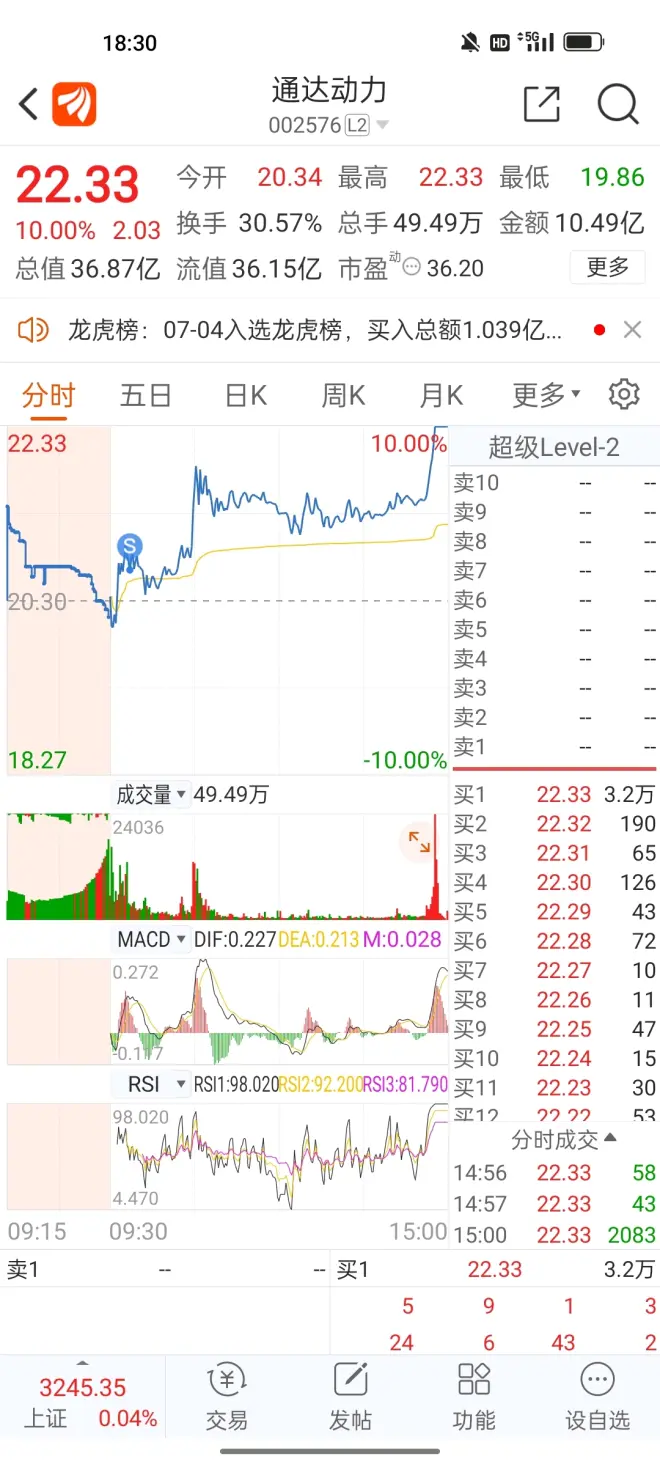Tap 更多 to show more quote data
This screenshot has height=1467, width=660.
607,267
